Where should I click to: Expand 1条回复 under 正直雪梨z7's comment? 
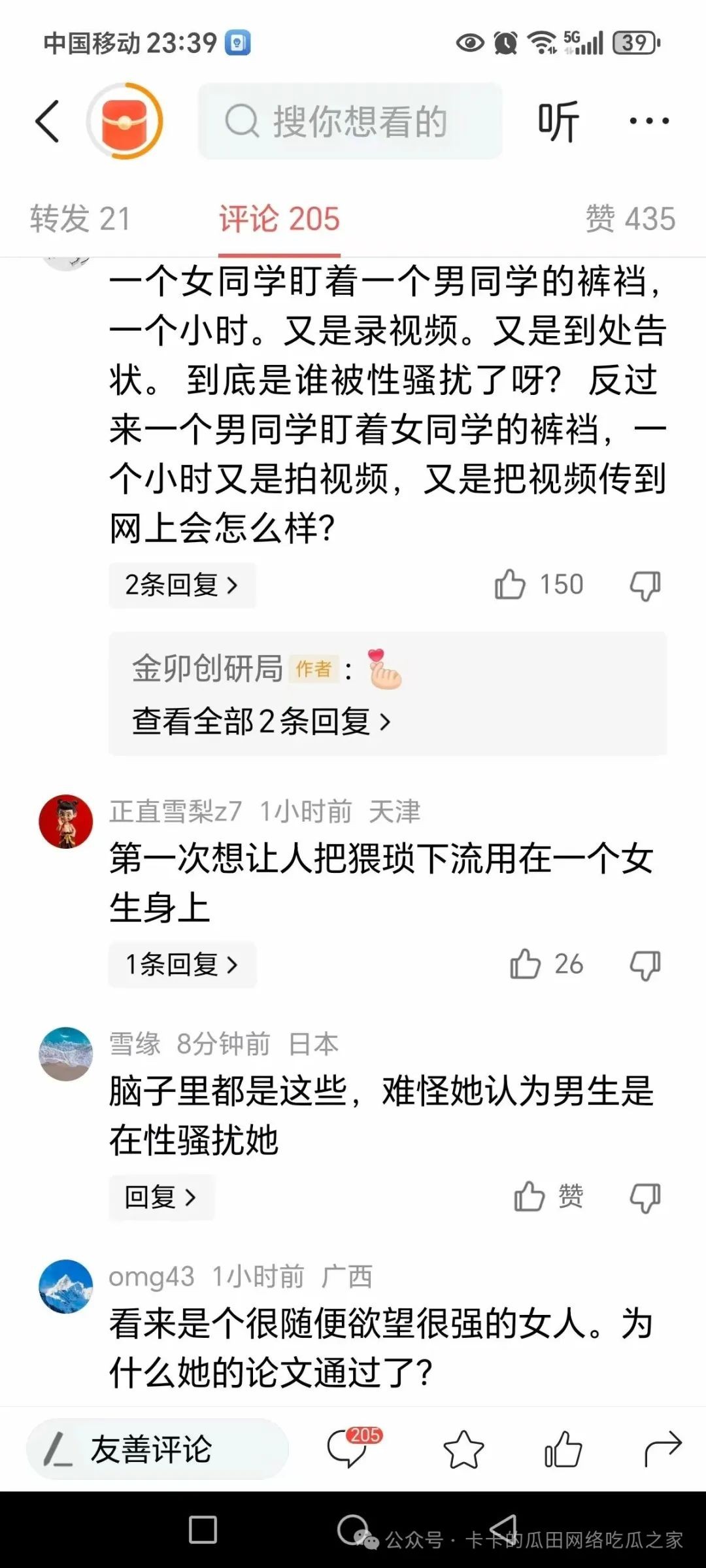click(x=181, y=964)
